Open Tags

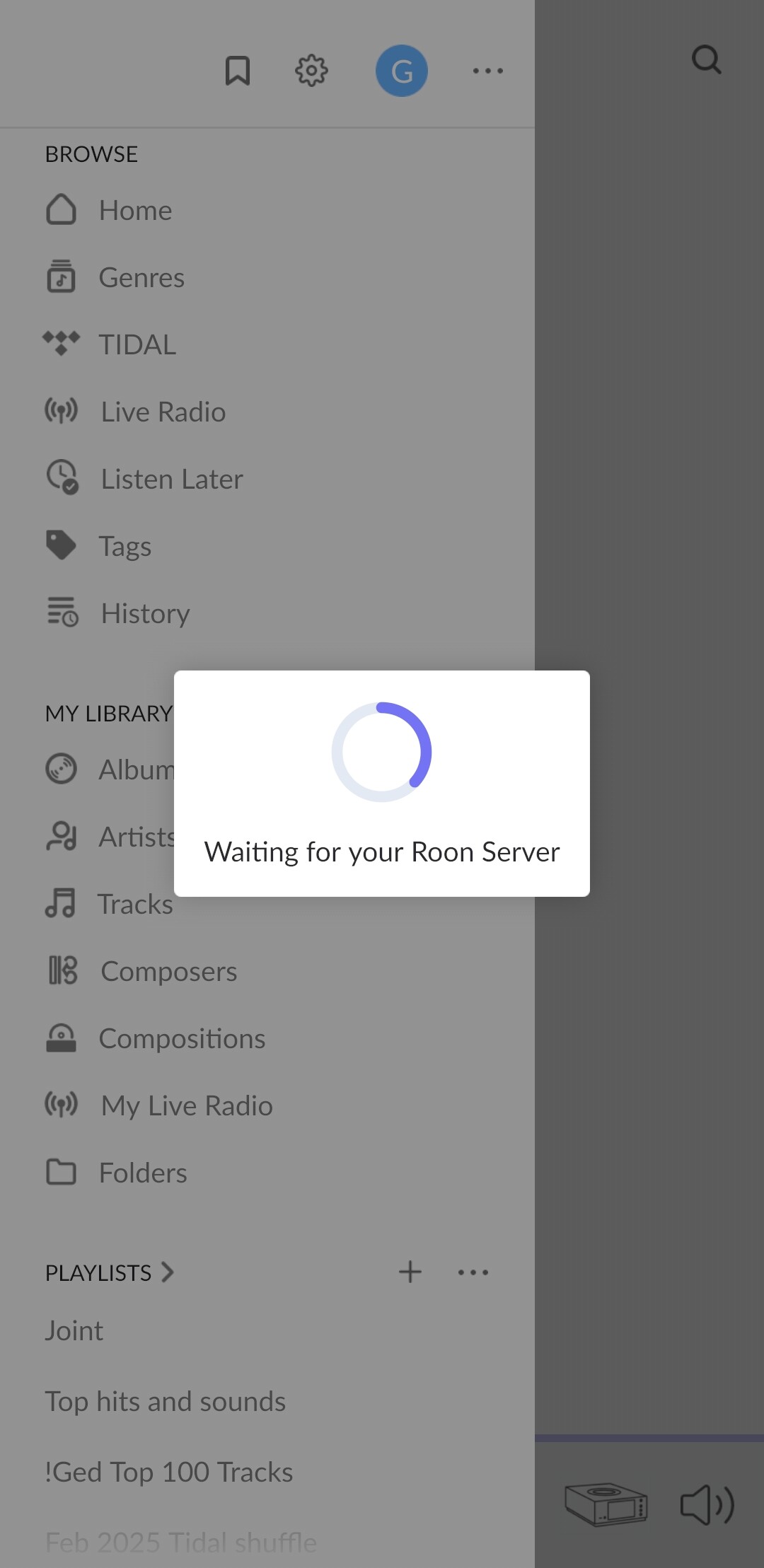click(x=125, y=547)
